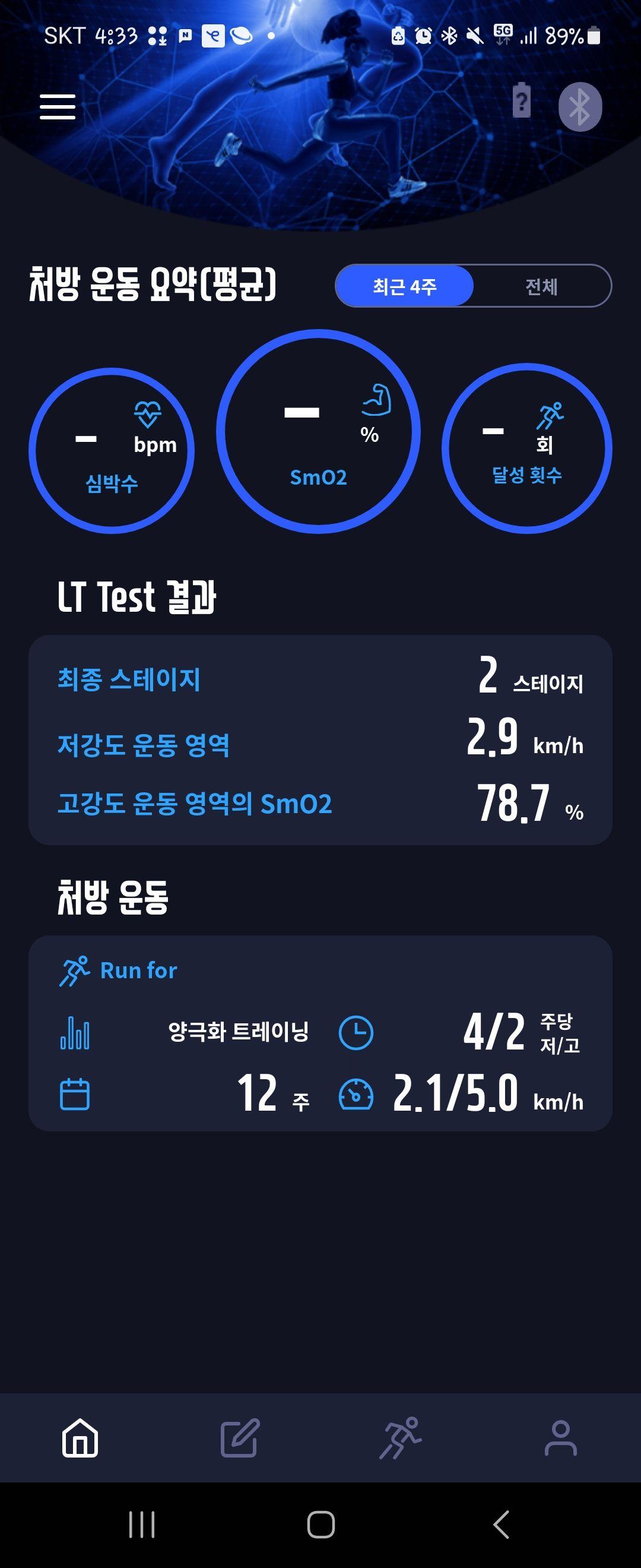Open the profile tab

[560, 1438]
